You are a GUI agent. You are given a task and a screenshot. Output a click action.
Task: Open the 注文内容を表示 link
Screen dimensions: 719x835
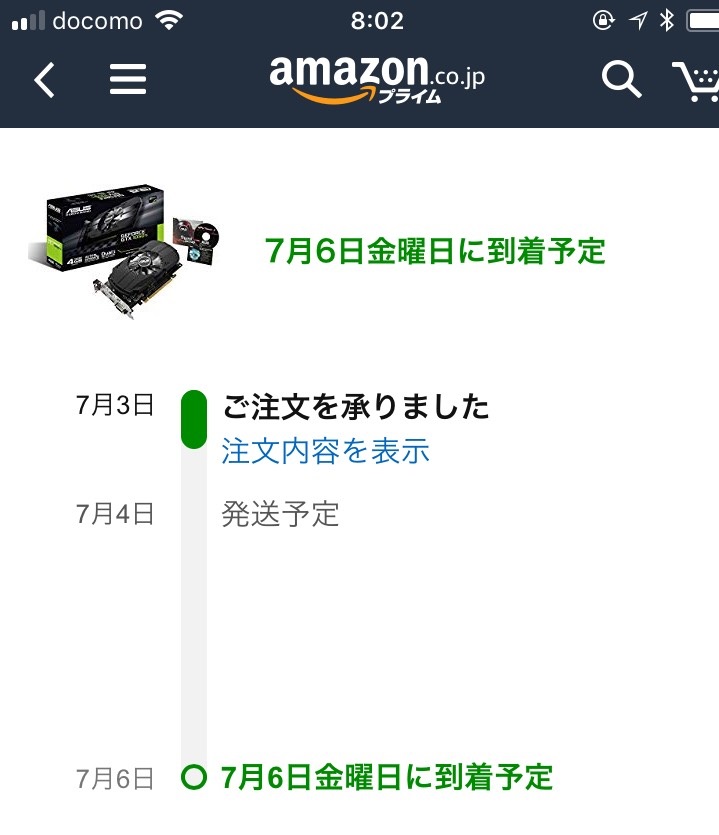pyautogui.click(x=326, y=451)
